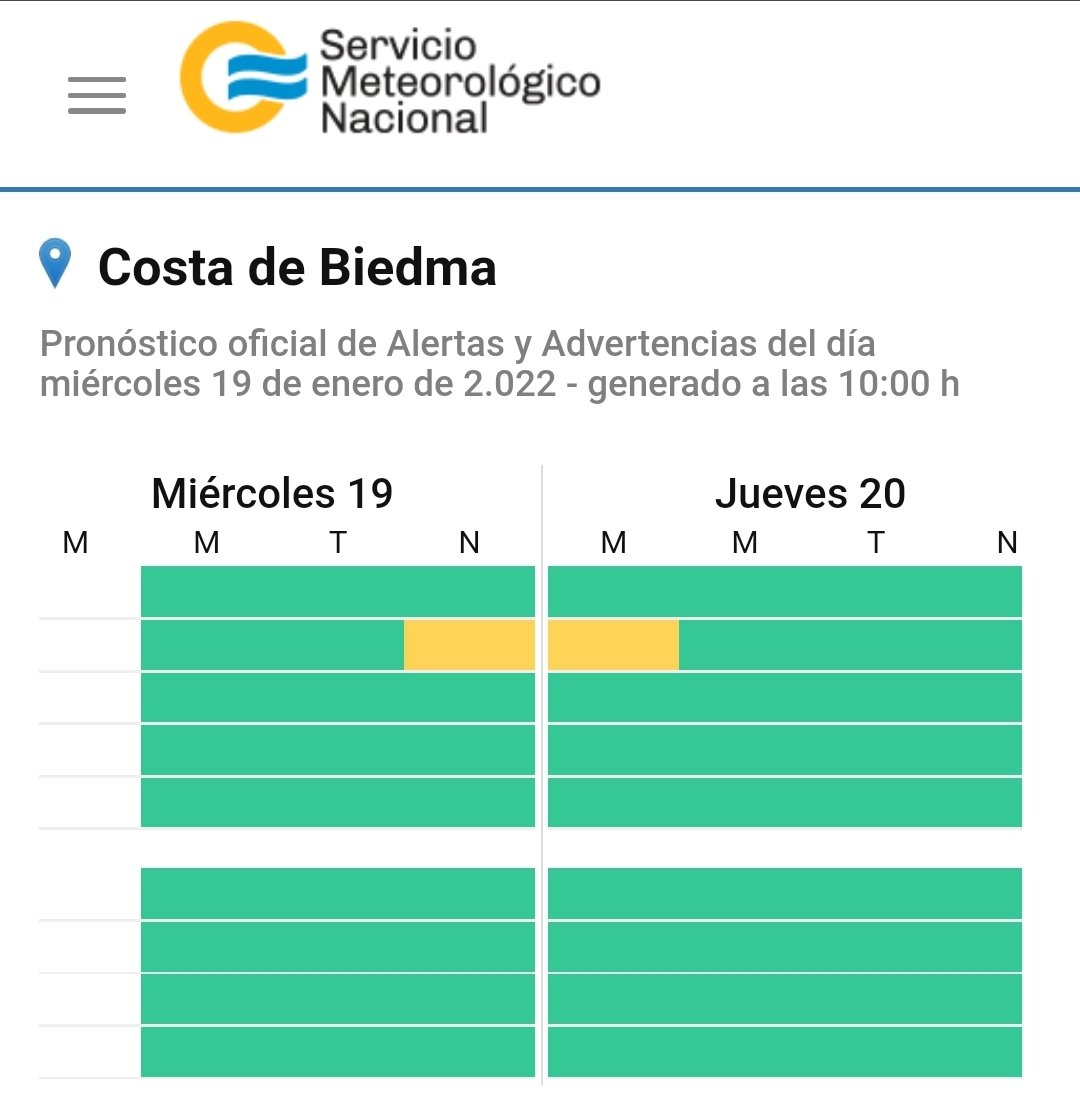Tap the Servicio Meteorológico Nacional home logo

[390, 80]
